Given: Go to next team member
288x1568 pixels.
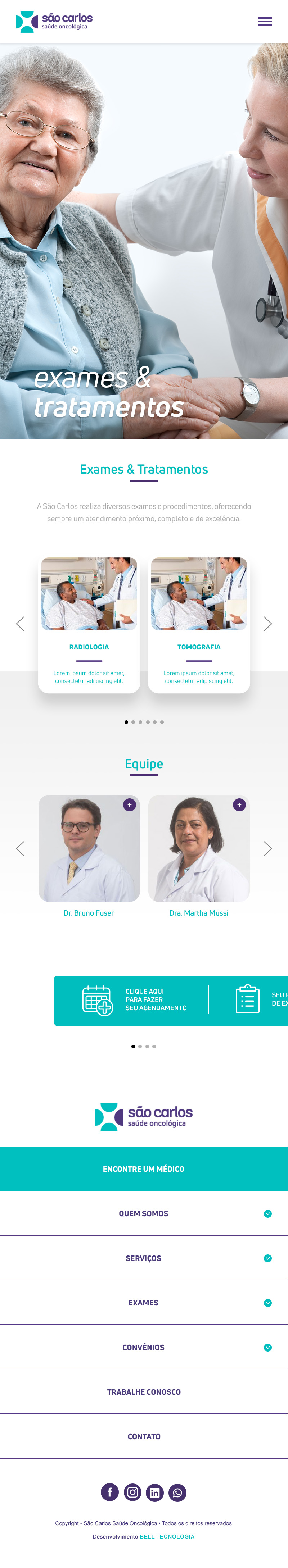Looking at the screenshot, I should 267,848.
